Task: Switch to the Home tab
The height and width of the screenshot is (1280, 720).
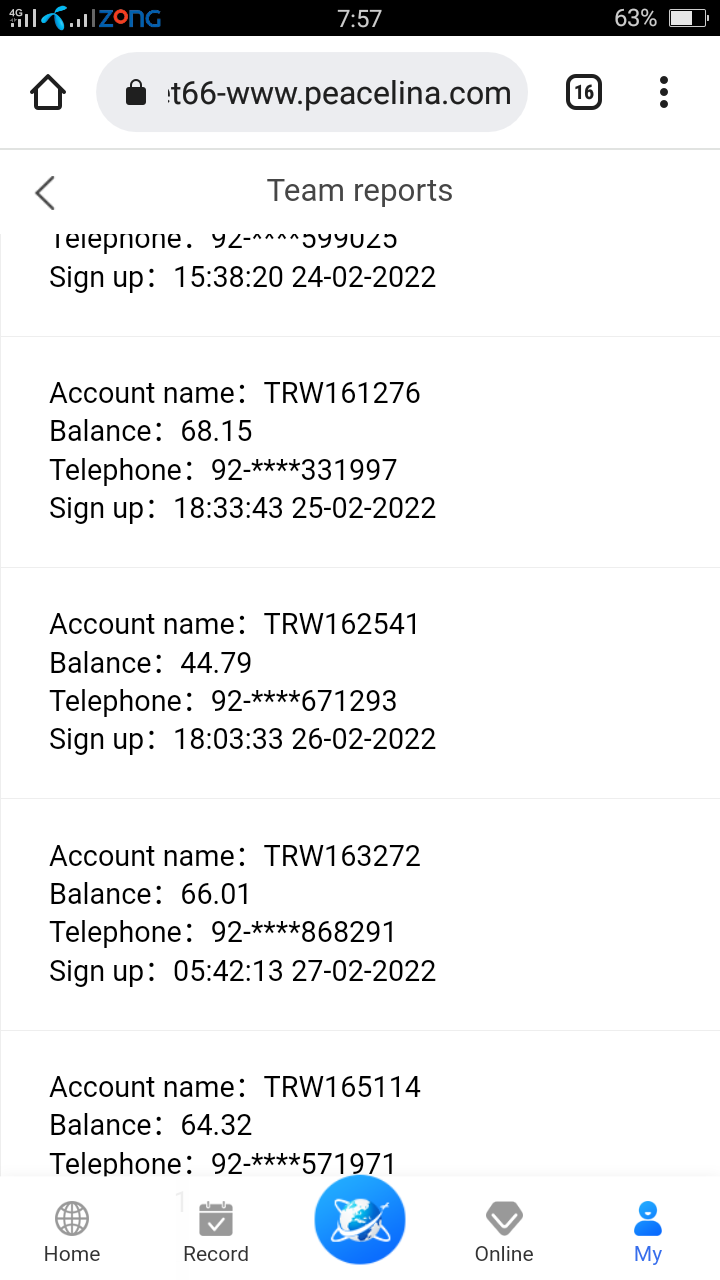Action: tap(72, 1232)
